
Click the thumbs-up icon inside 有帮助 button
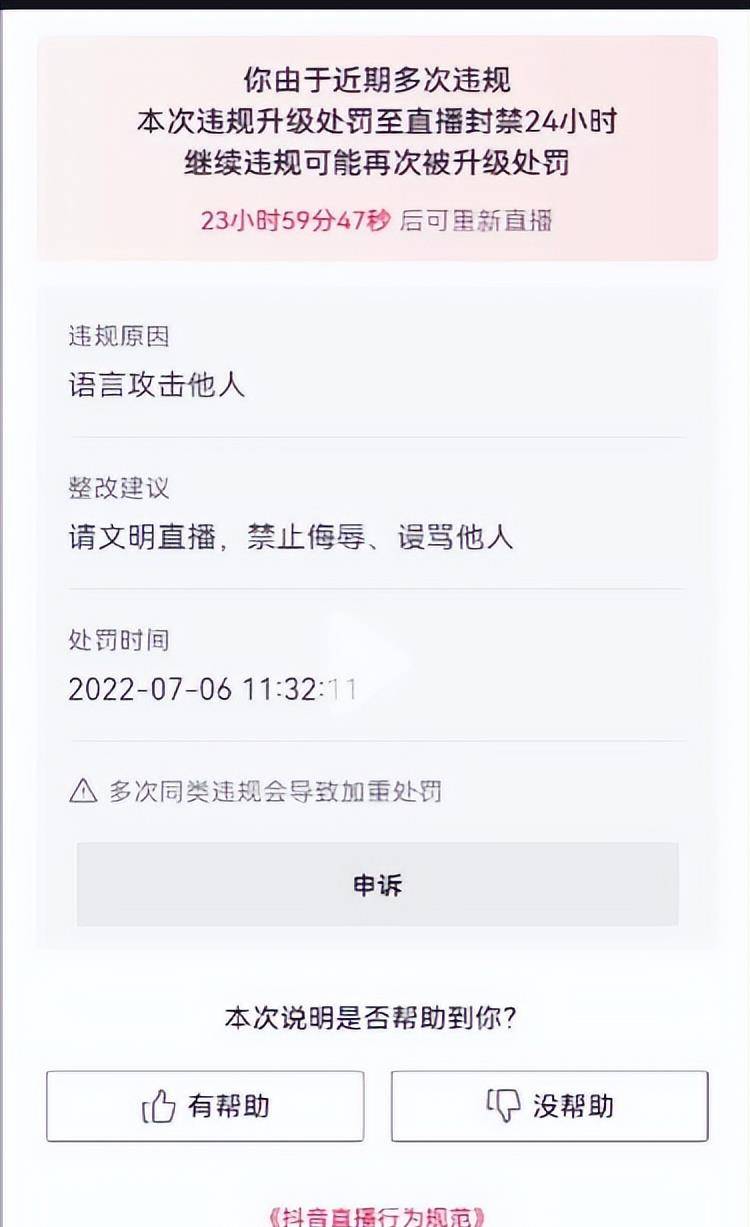tap(159, 1105)
